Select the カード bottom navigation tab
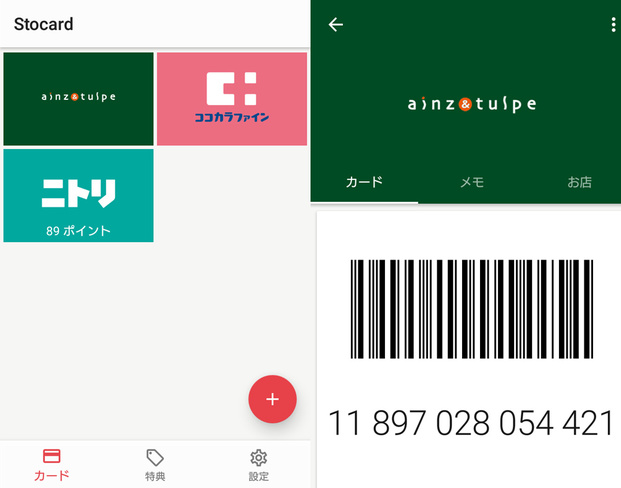Image resolution: width=621 pixels, height=488 pixels. coord(52,465)
